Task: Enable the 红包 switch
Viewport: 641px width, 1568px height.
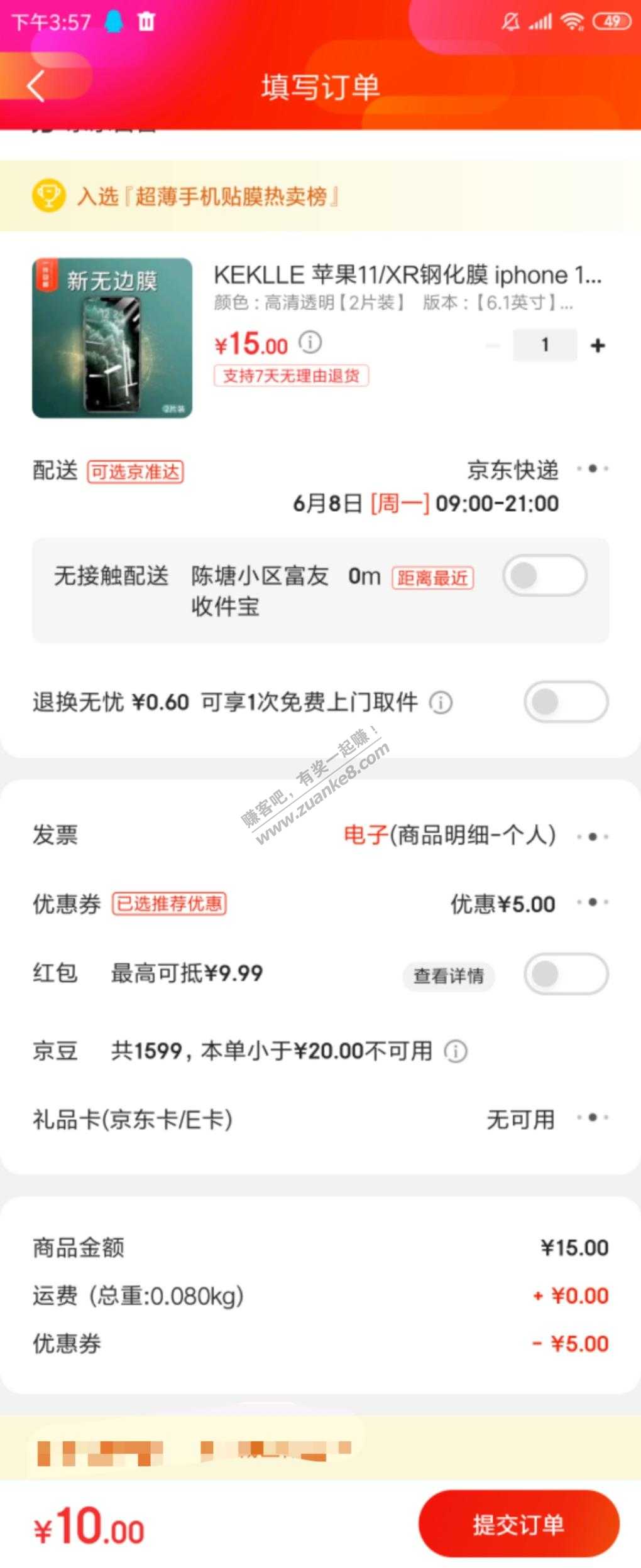Action: [x=566, y=974]
